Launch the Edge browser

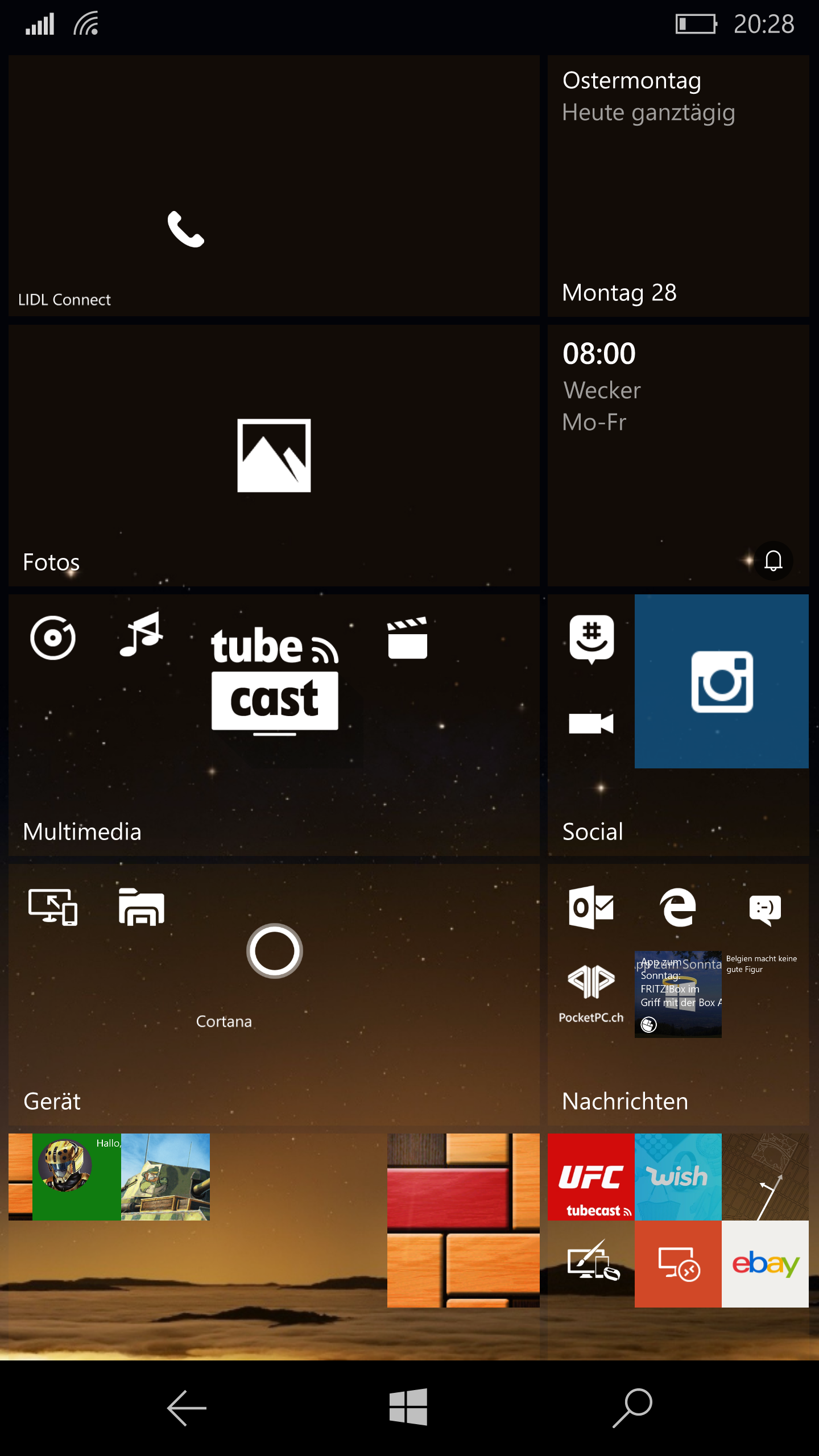[678, 907]
